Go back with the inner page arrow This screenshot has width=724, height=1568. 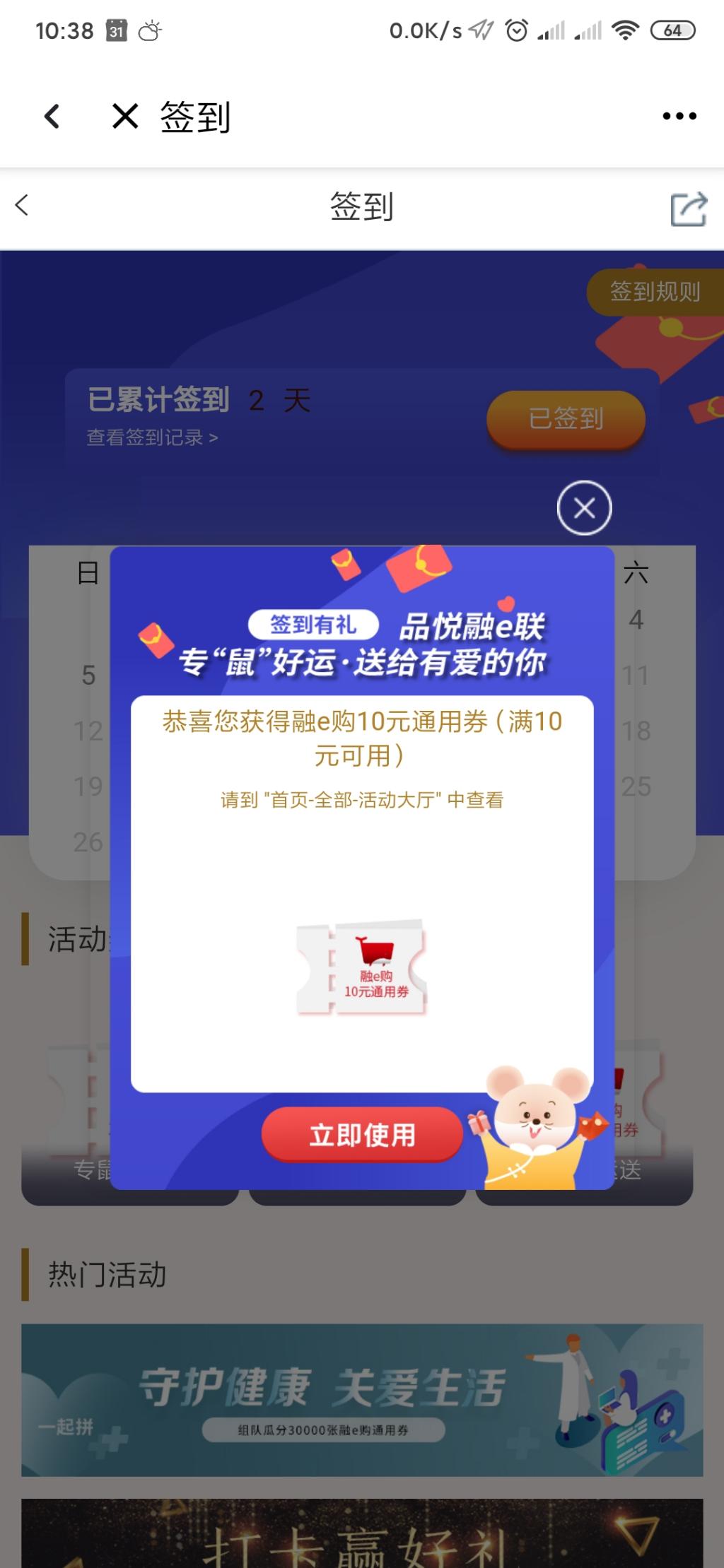pyautogui.click(x=22, y=206)
